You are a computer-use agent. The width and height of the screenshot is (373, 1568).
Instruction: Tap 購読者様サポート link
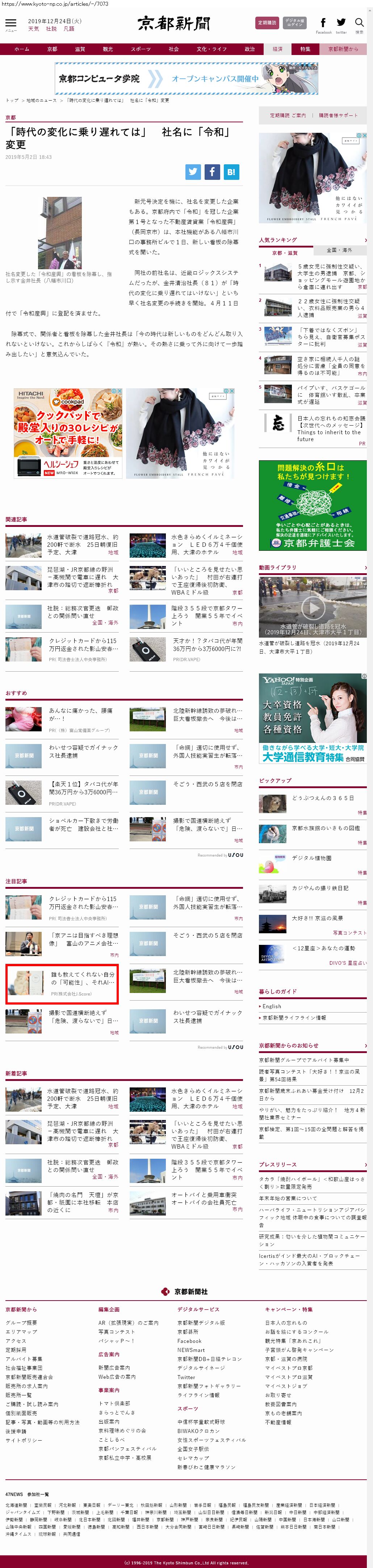coord(338,115)
